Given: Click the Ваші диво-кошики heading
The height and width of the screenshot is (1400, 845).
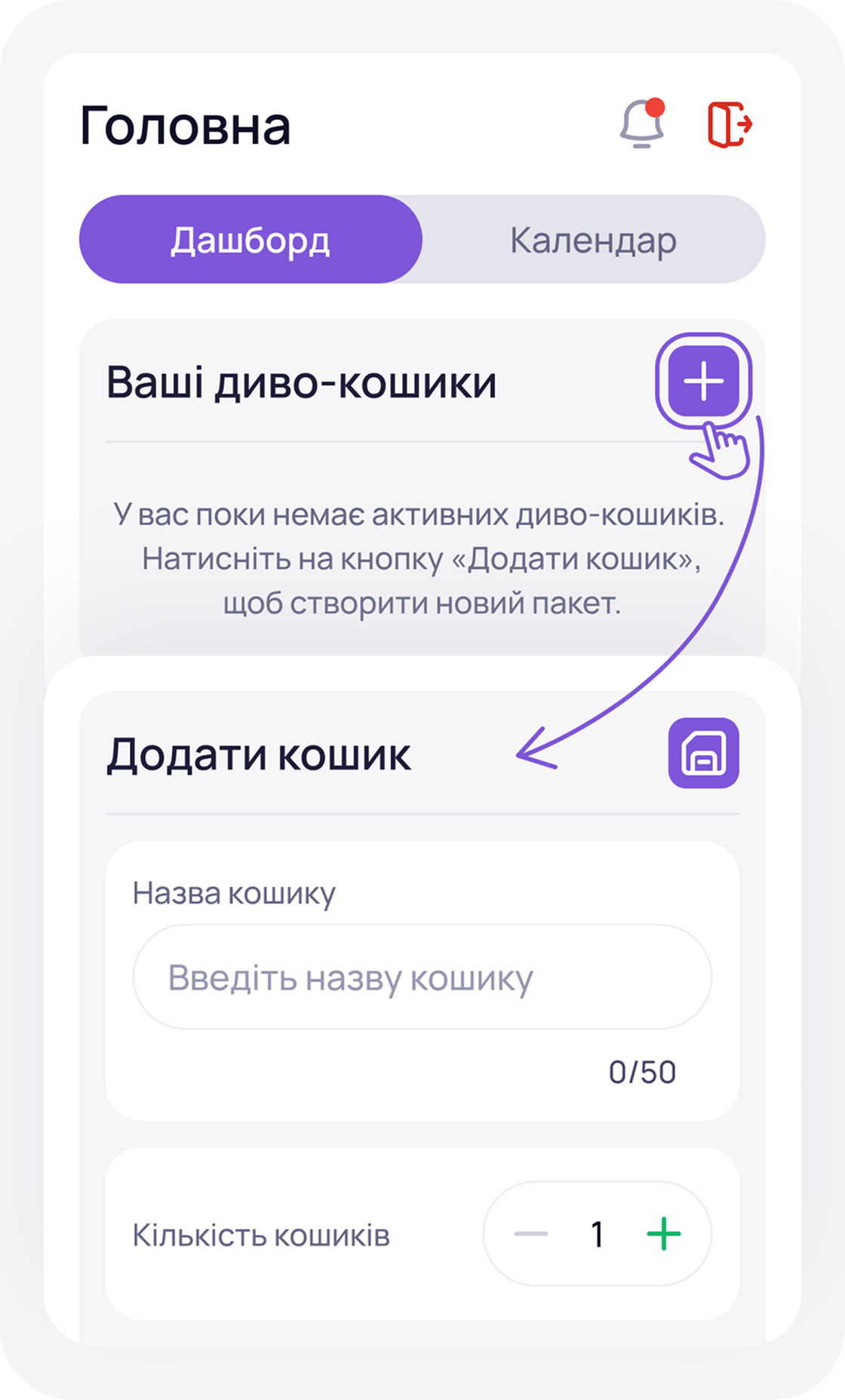Looking at the screenshot, I should (302, 383).
